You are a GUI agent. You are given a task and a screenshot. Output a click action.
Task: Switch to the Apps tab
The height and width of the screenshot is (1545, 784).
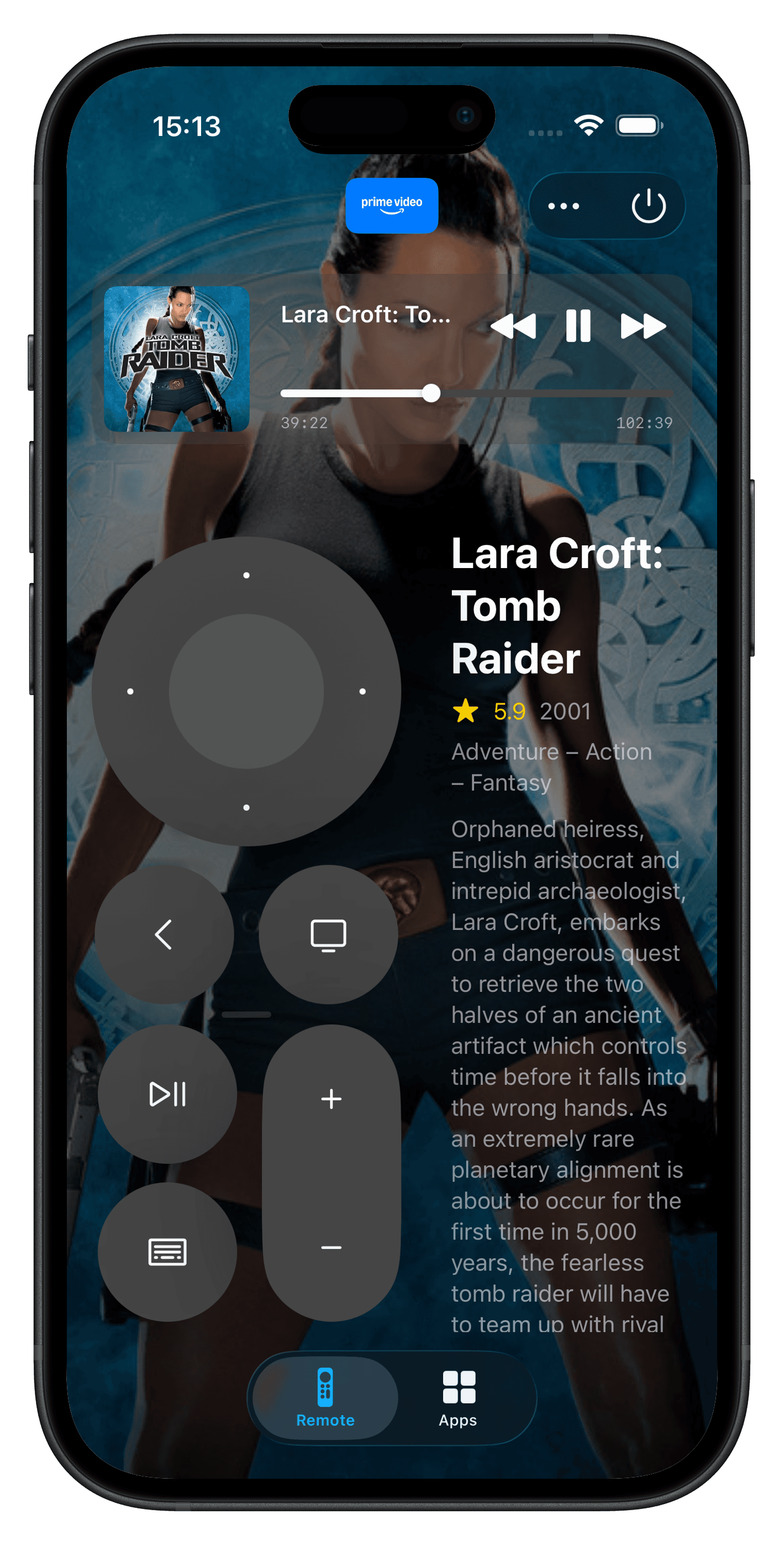point(458,1399)
